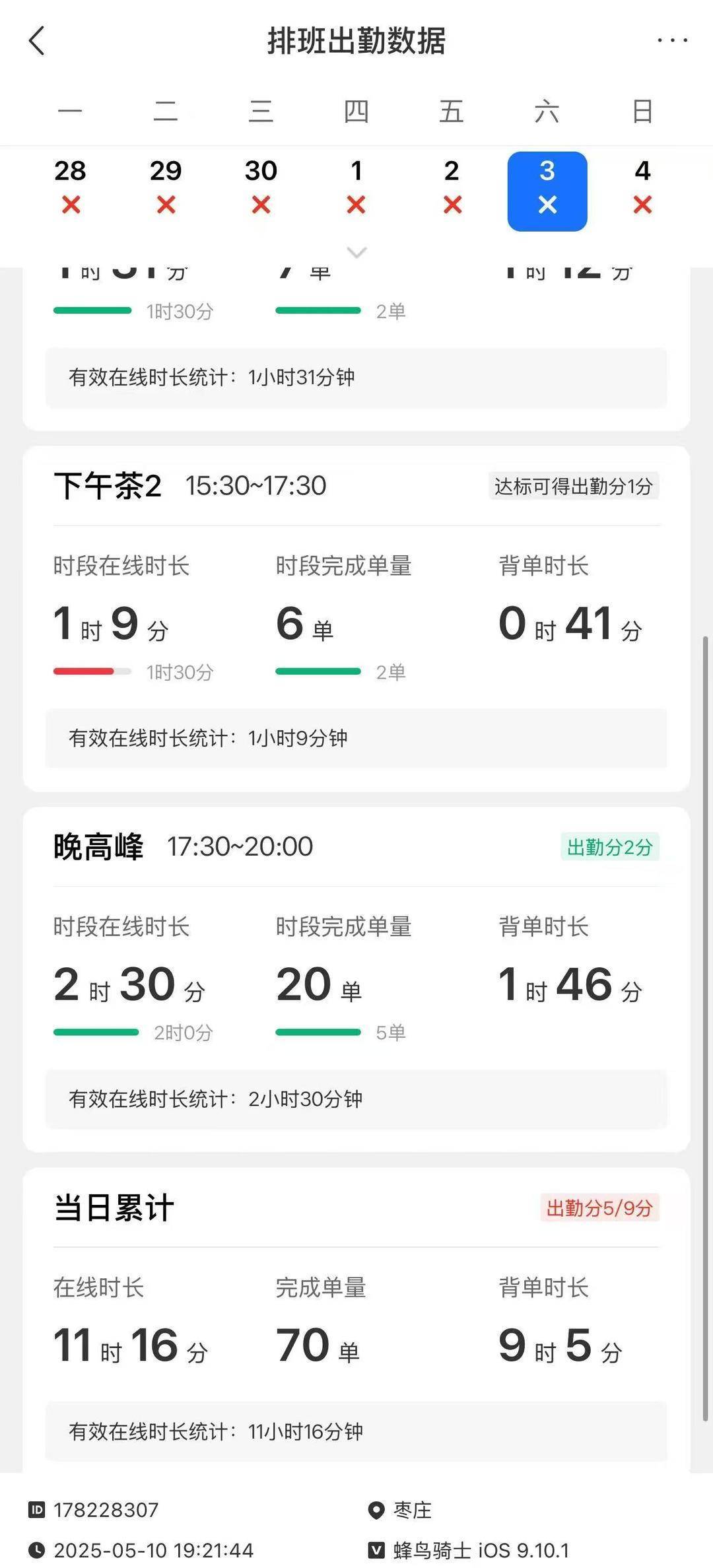Image resolution: width=713 pixels, height=1568 pixels.
Task: Open the more options menu (three dots)
Action: click(672, 40)
